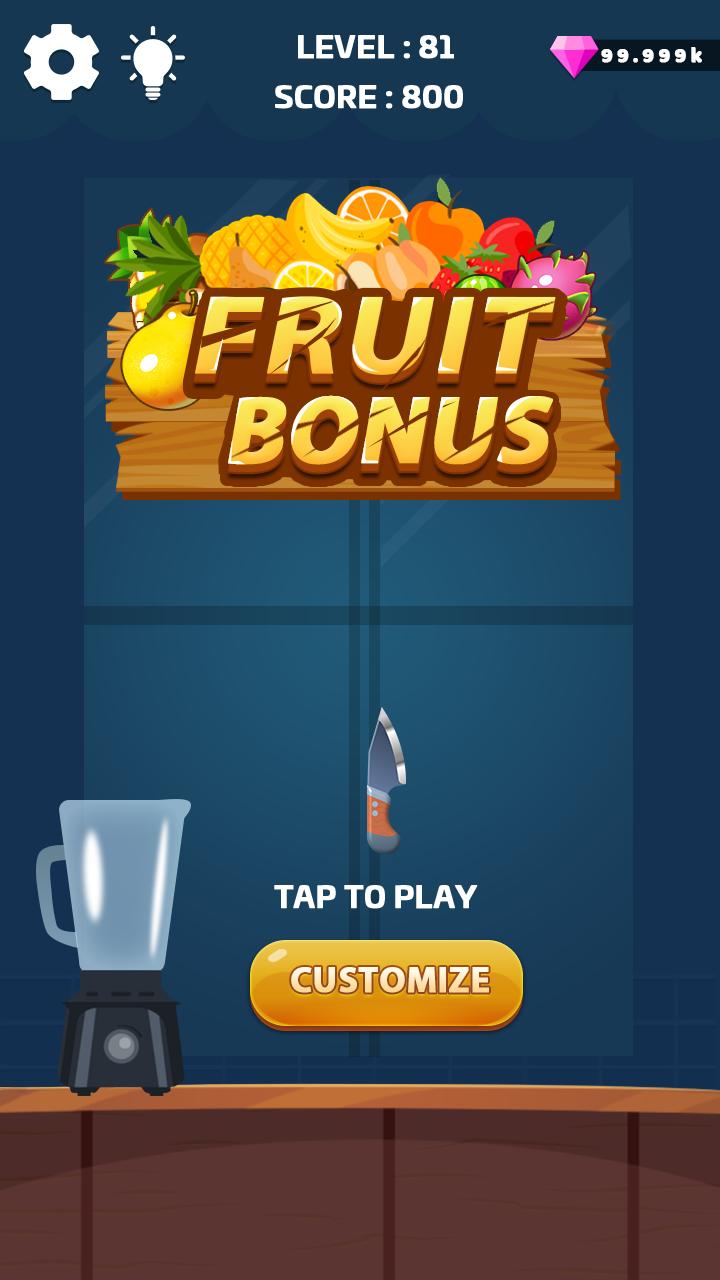Screen dimensions: 720x1280
Task: Open the settings gear
Action: [x=61, y=62]
